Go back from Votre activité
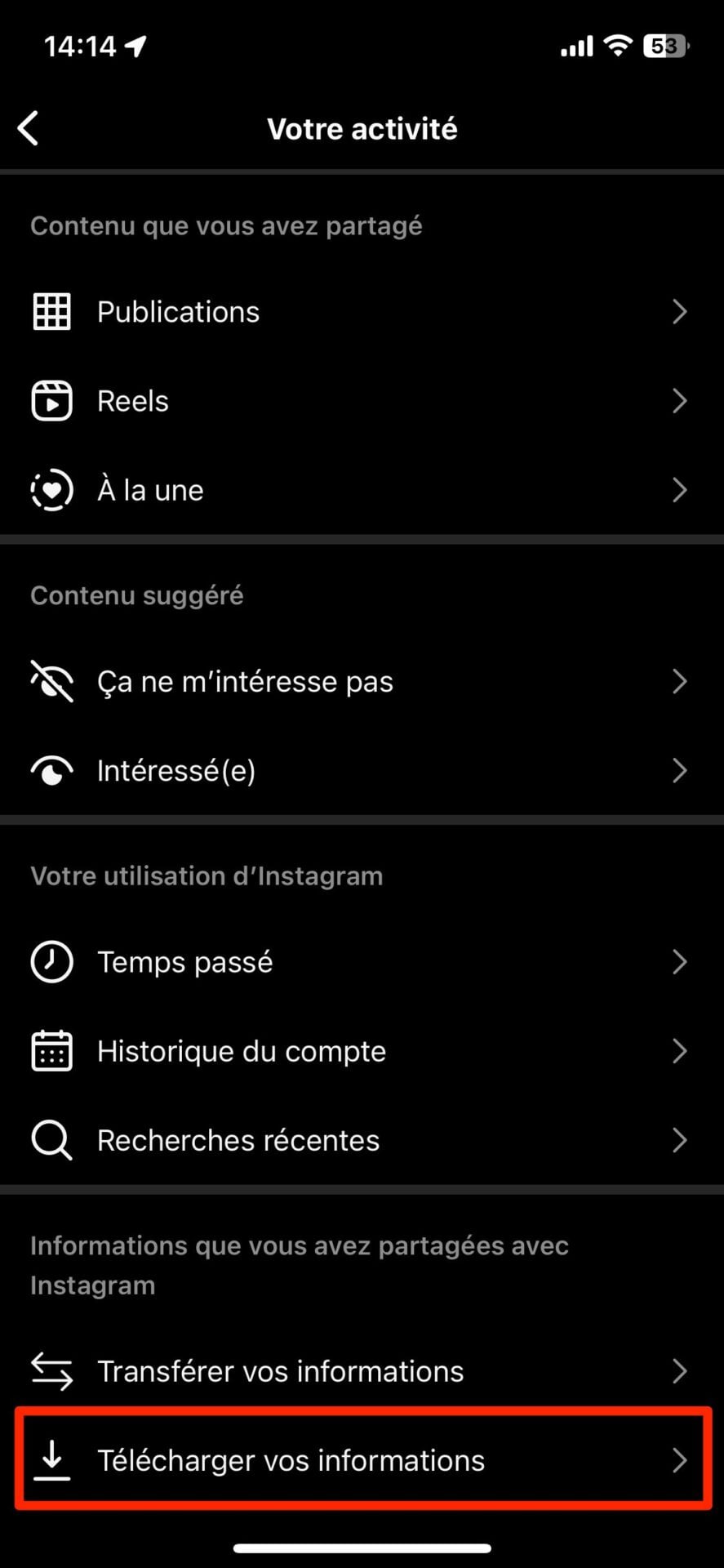Viewport: 724px width, 1568px height. (29, 129)
